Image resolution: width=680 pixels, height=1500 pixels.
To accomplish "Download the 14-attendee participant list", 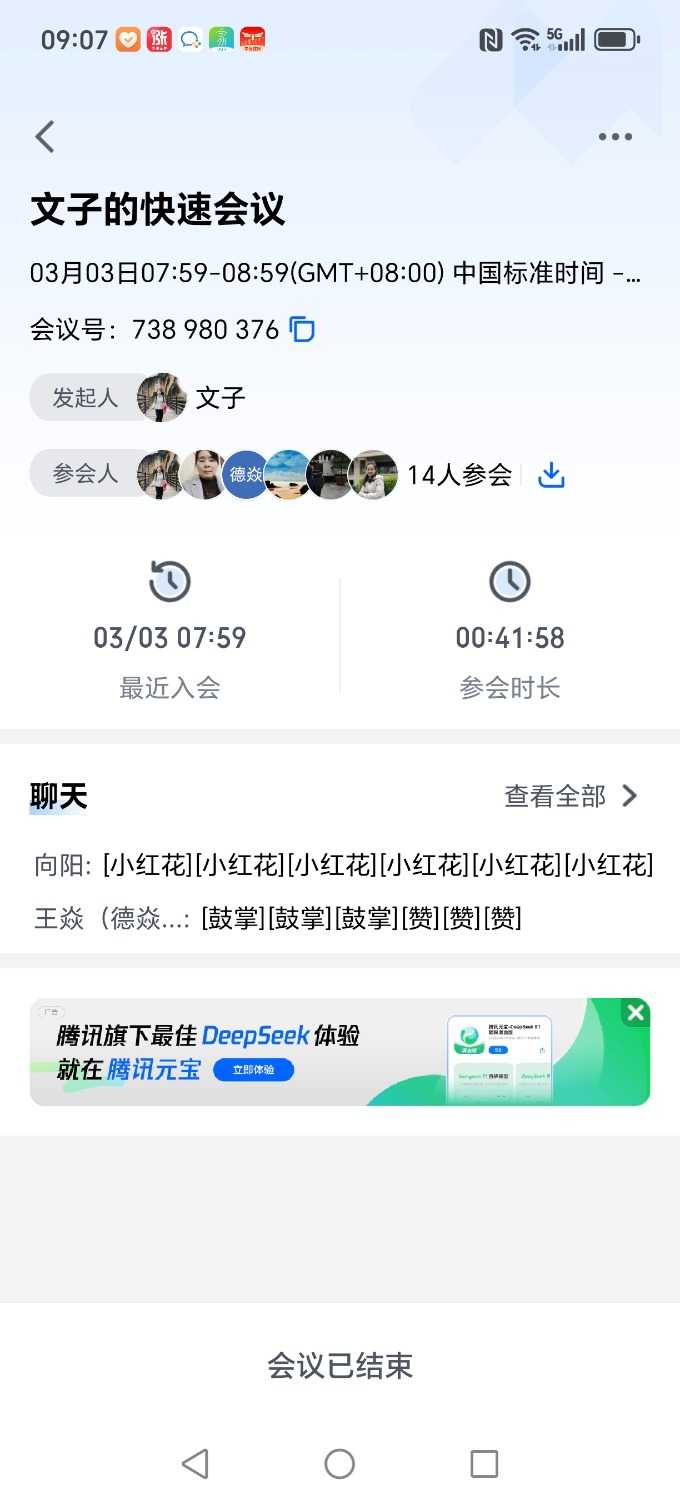I will (x=551, y=475).
